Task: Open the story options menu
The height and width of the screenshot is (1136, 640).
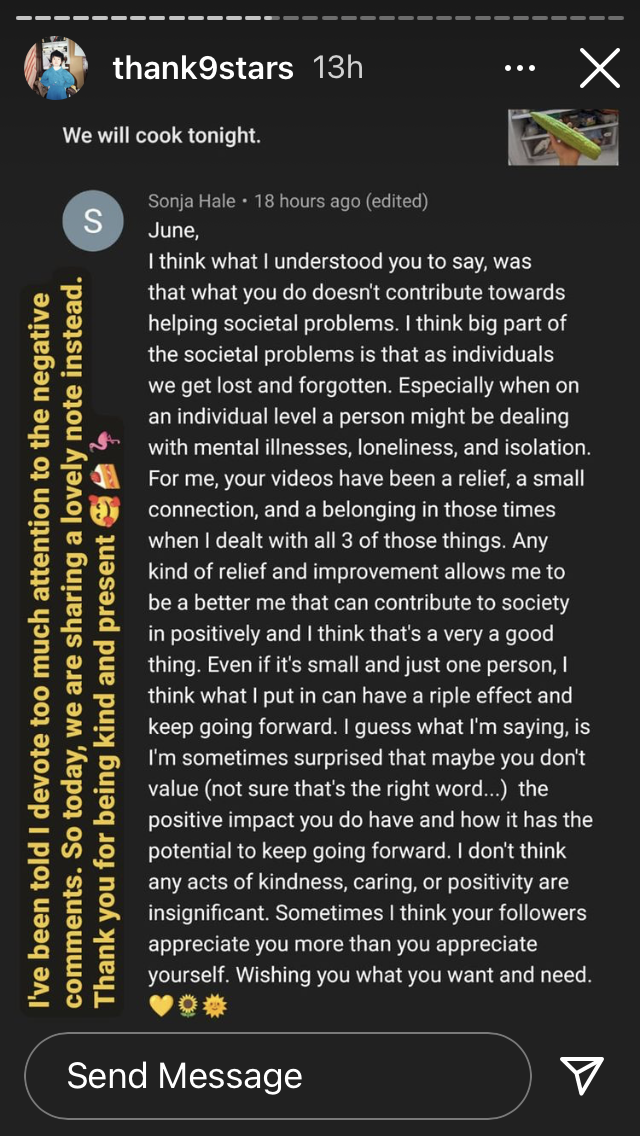Action: point(520,68)
